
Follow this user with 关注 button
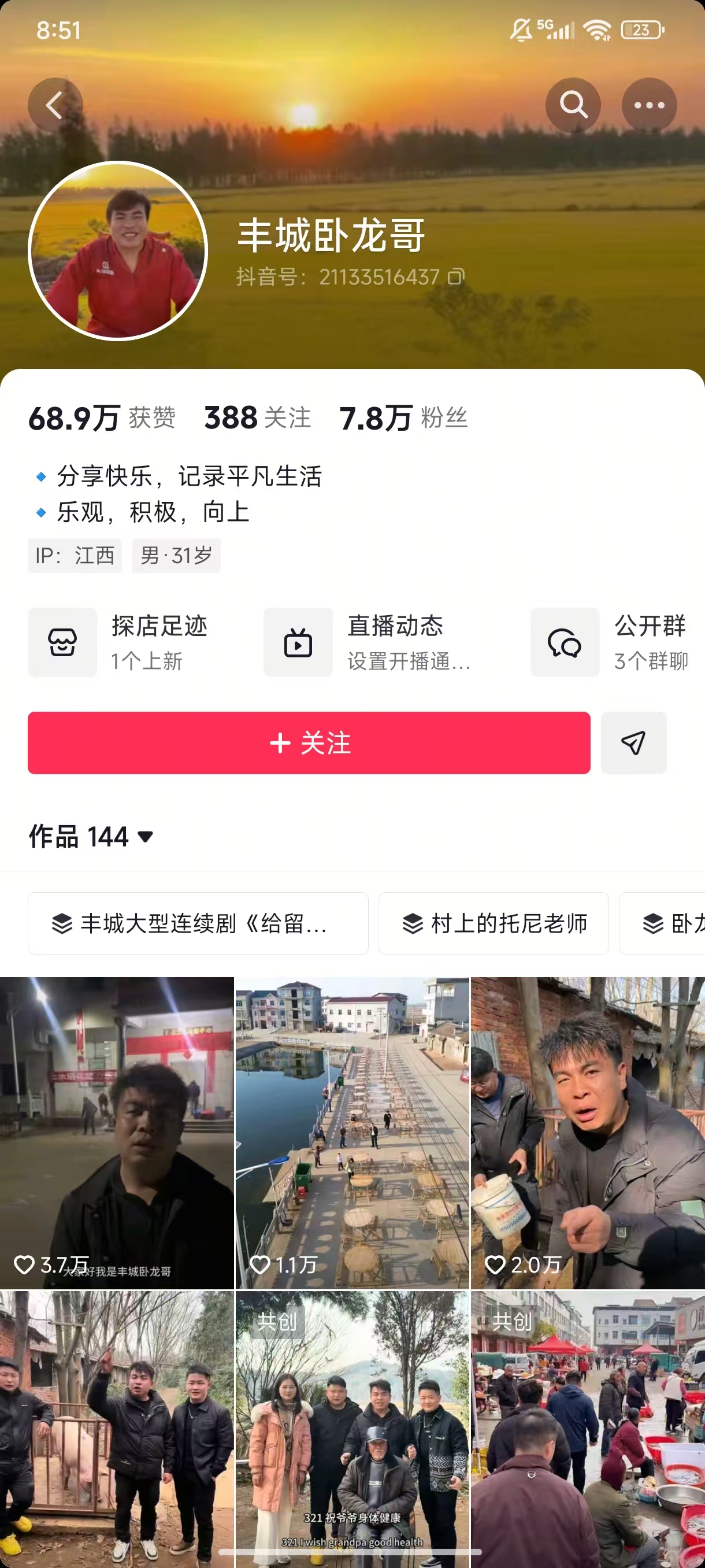pyautogui.click(x=309, y=742)
